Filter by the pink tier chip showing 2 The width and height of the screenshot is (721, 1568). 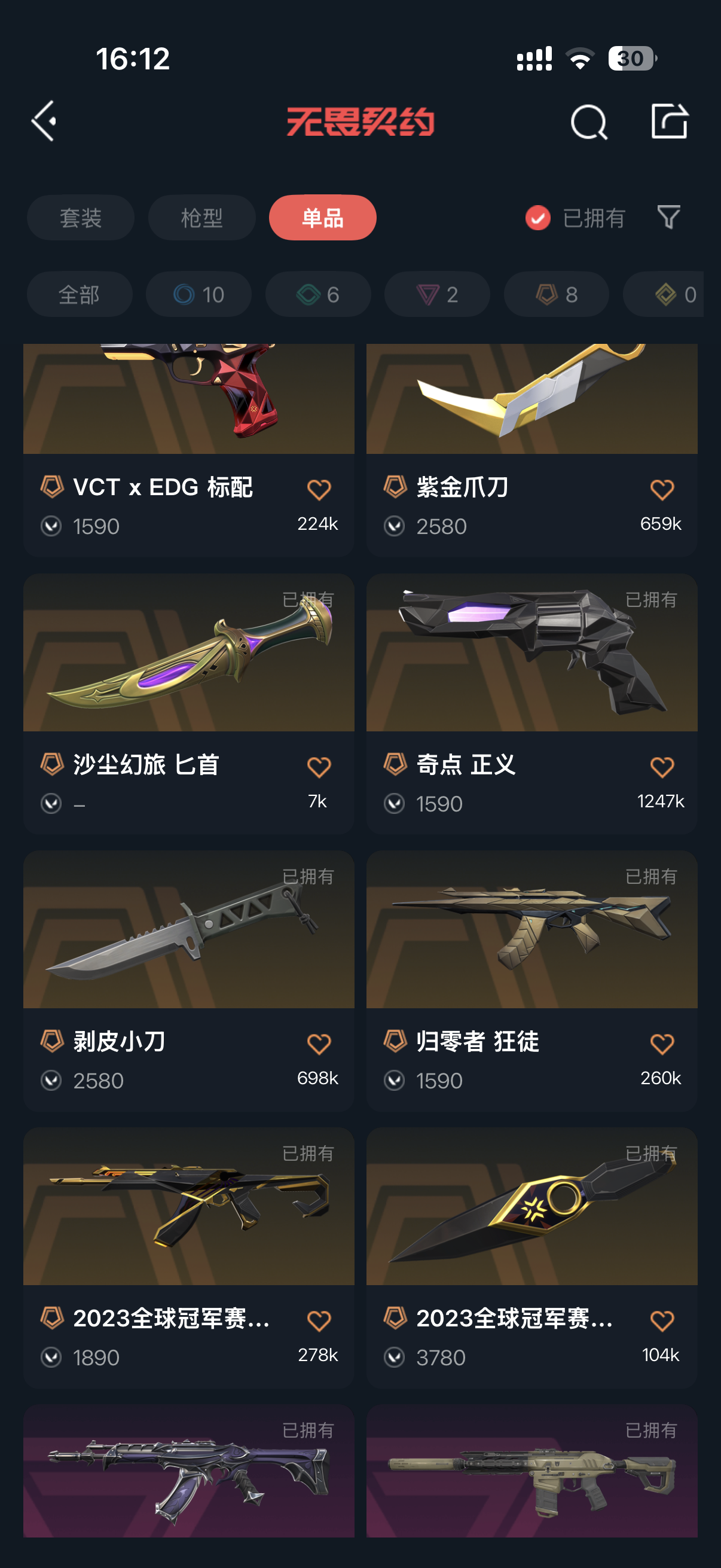pyautogui.click(x=437, y=295)
